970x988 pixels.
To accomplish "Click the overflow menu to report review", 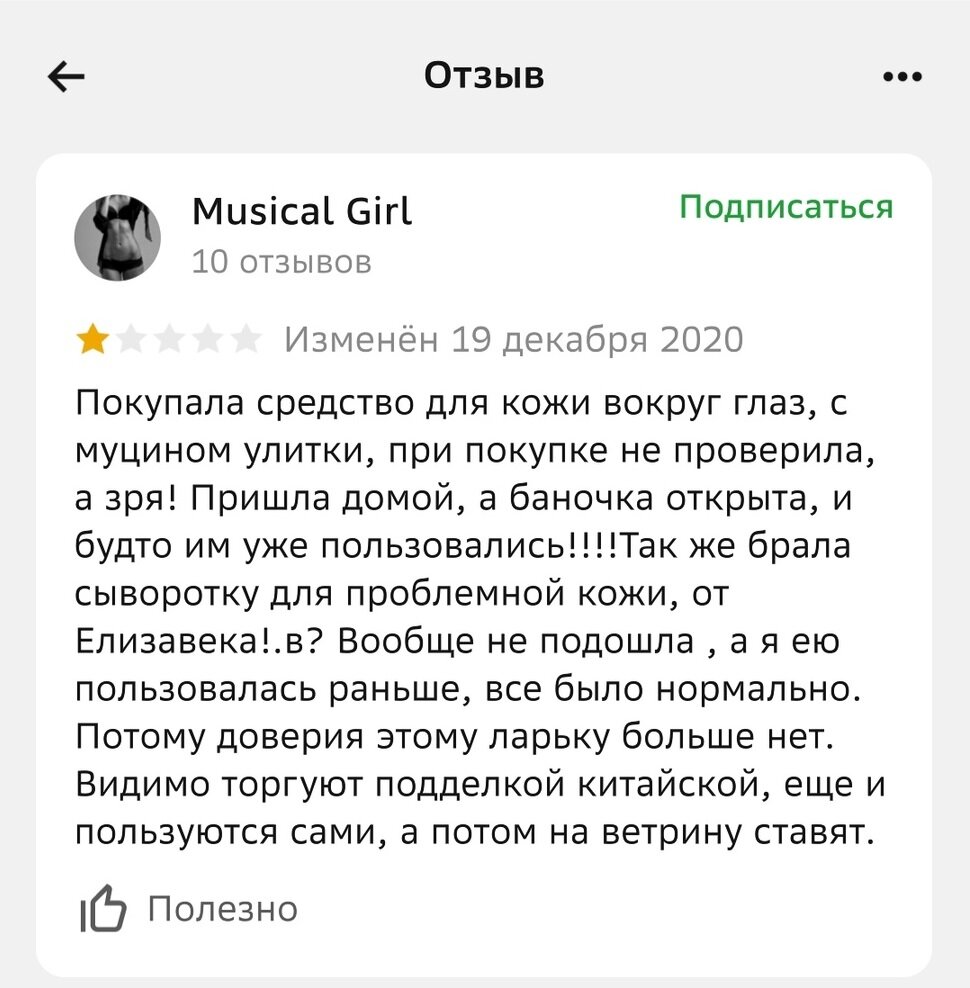I will coord(903,76).
